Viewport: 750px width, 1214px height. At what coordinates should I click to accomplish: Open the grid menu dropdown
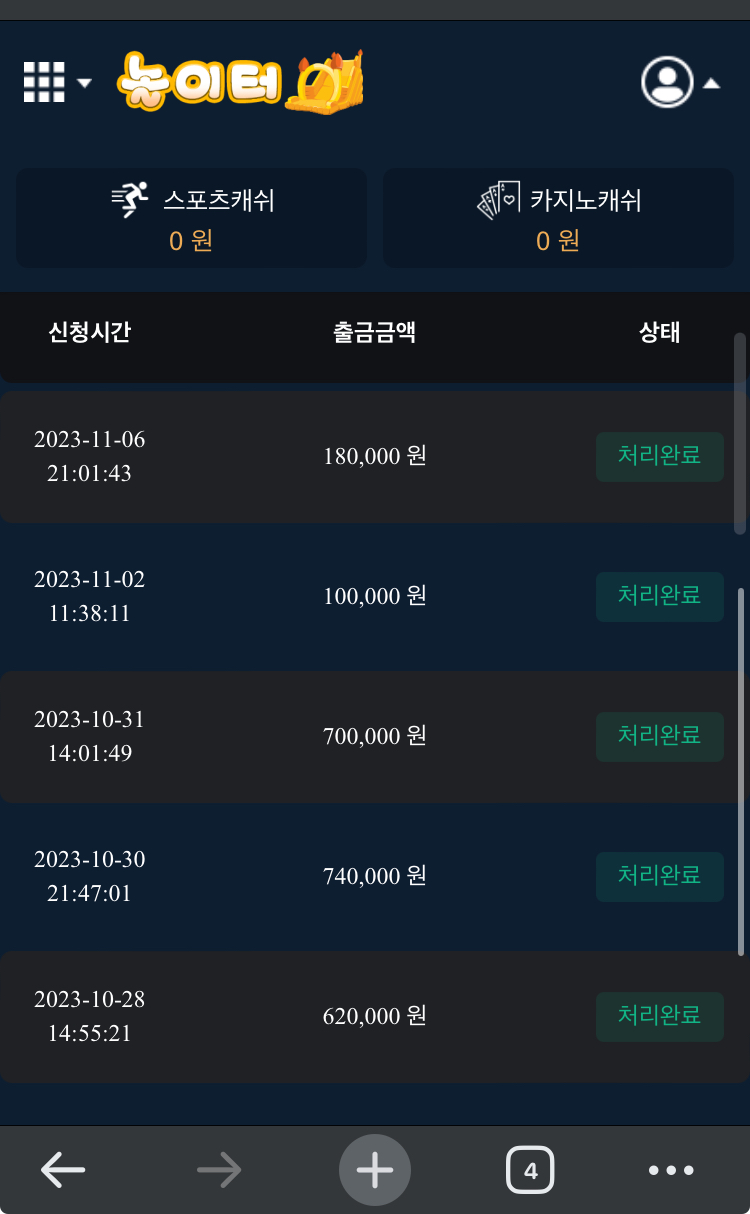point(56,82)
